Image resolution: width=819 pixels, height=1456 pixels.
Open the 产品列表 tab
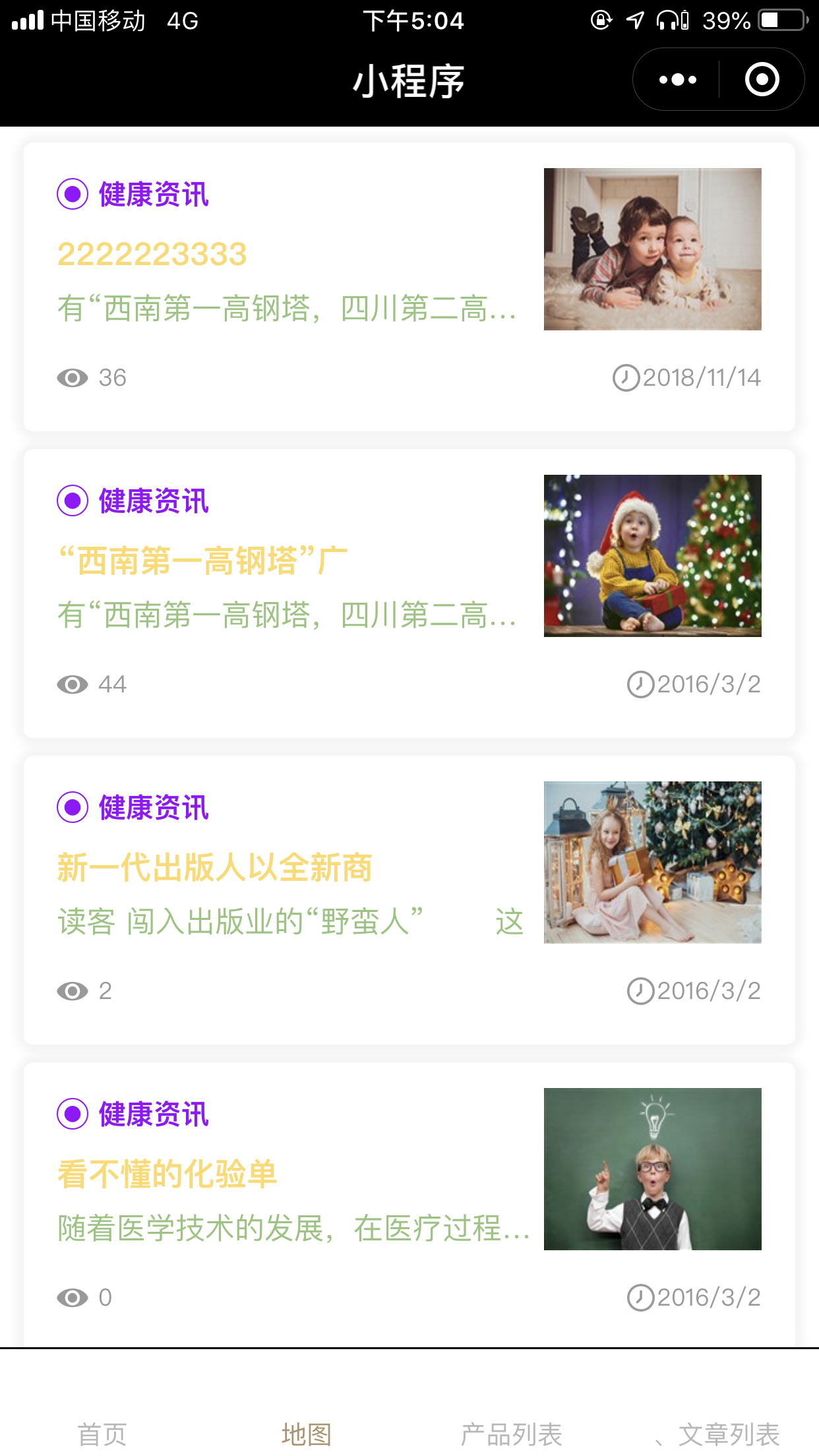(511, 1434)
